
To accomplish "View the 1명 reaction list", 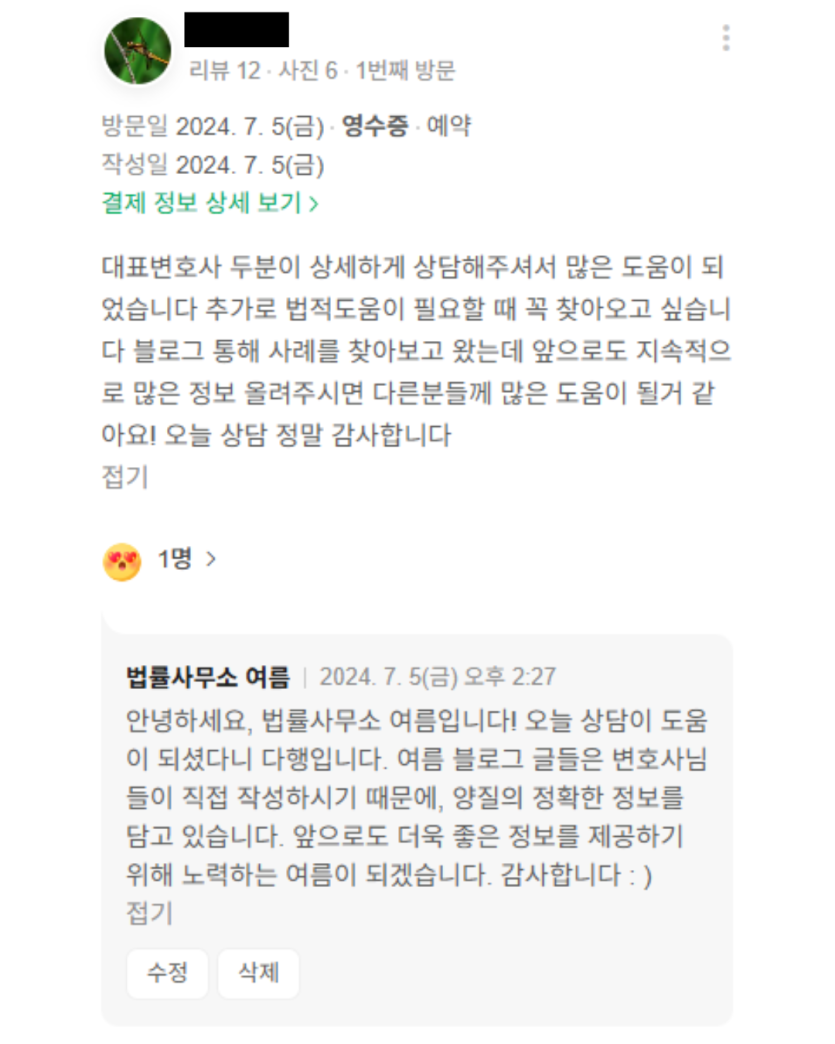I will pos(186,559).
